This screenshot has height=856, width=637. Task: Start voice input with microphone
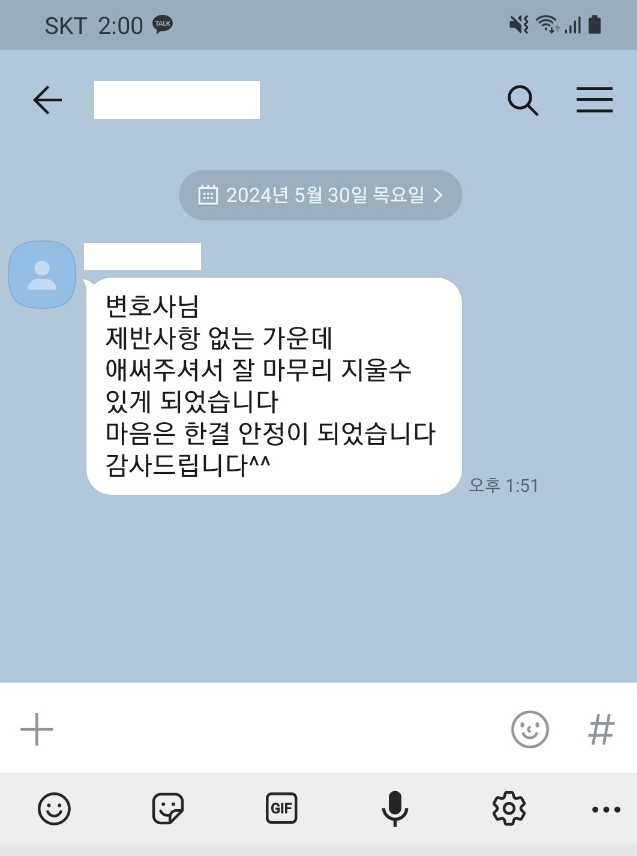point(395,808)
